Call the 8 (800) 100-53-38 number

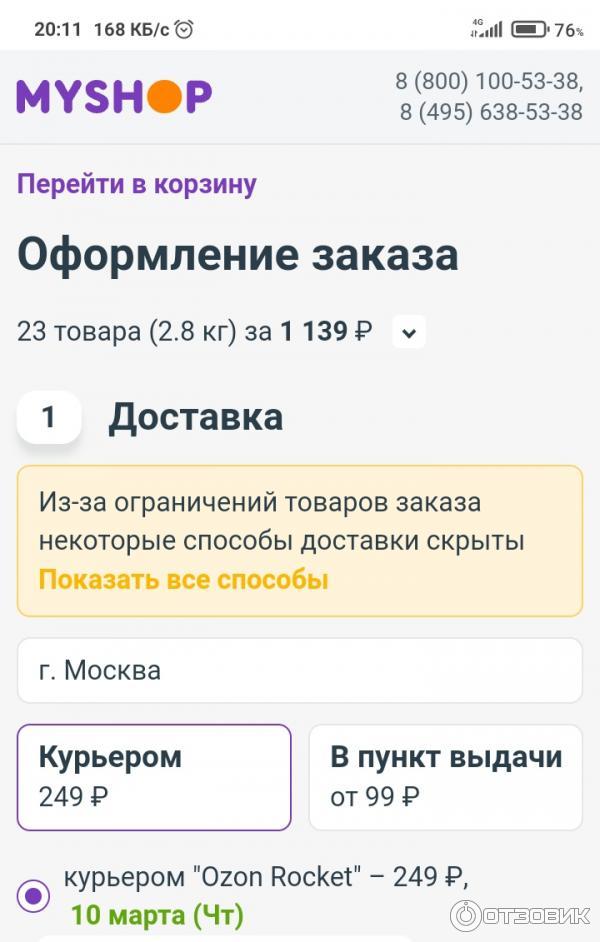pos(488,81)
